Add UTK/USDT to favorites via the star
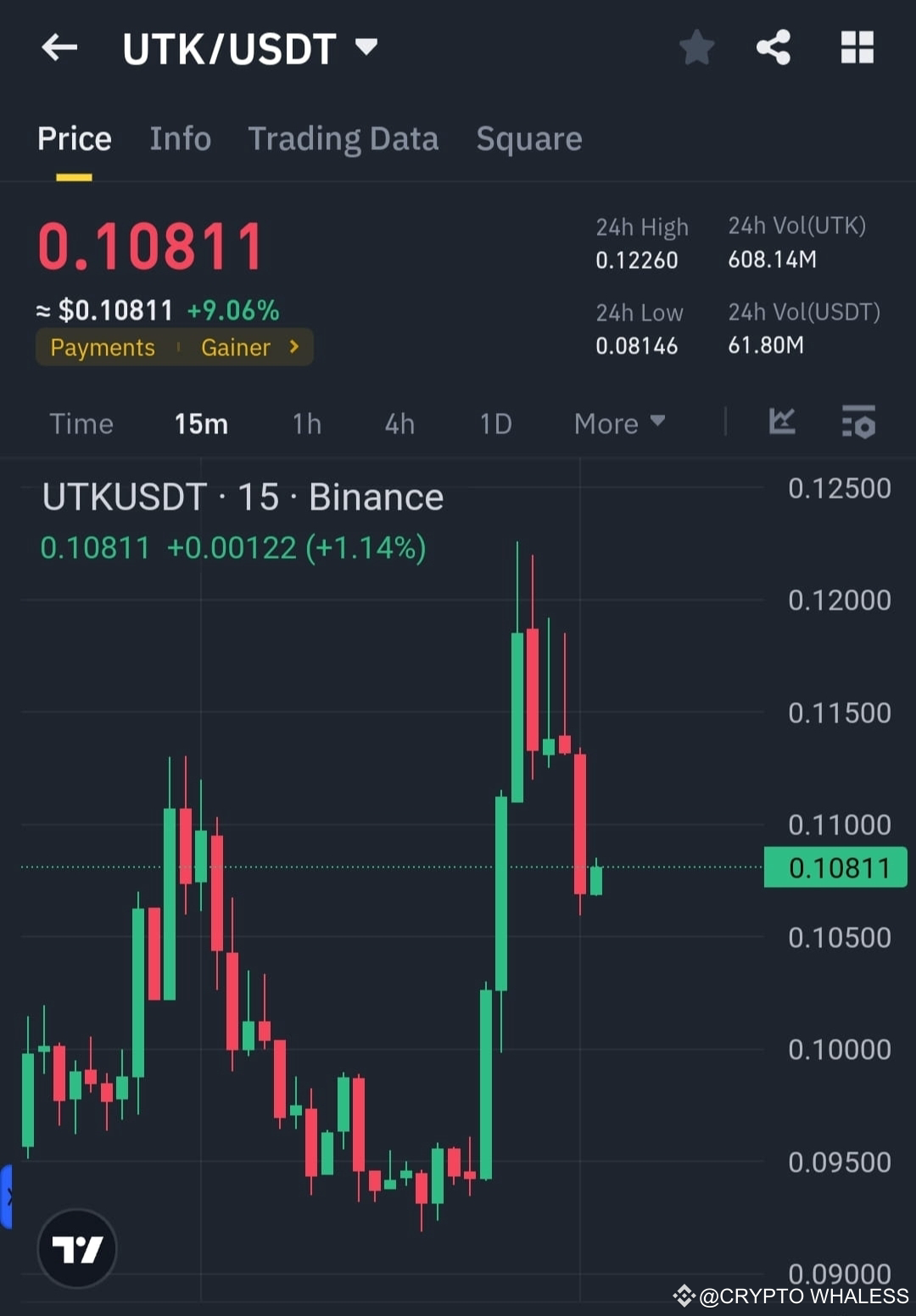This screenshot has height=1316, width=916. pyautogui.click(x=696, y=47)
